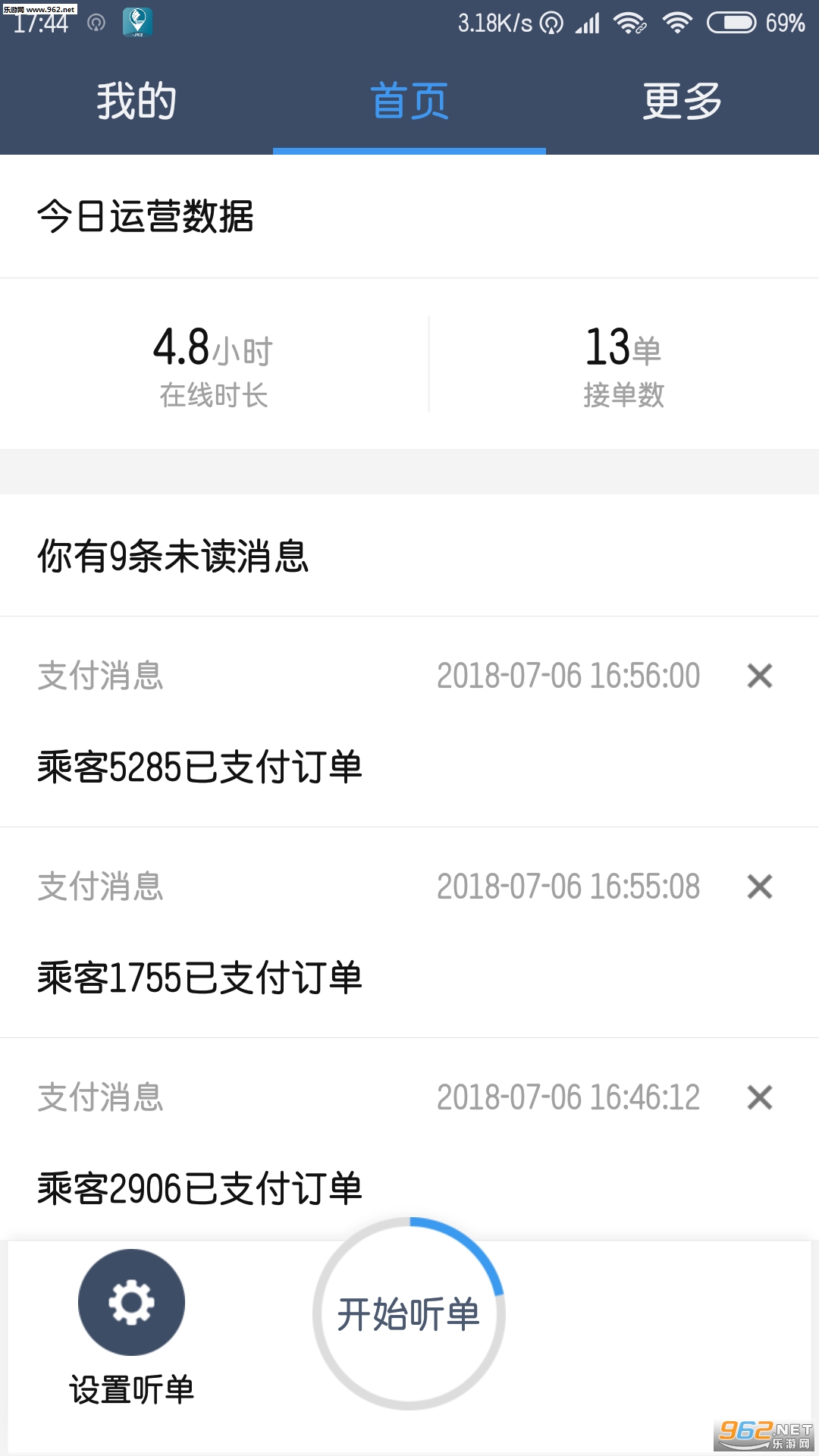The image size is (819, 1456).
Task: Open the 乘客5285已支付订单 message
Action: tap(200, 767)
